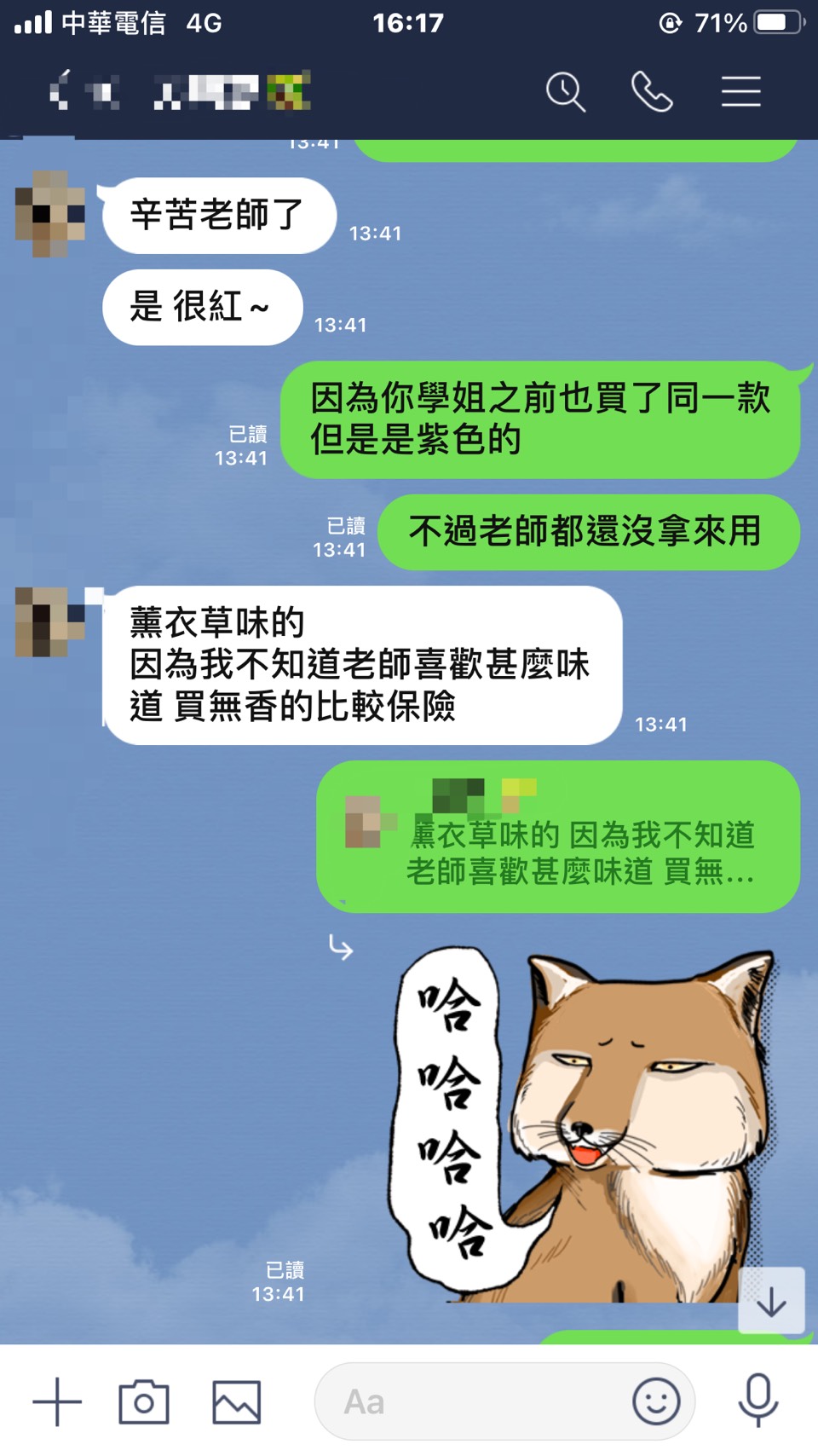818x1456 pixels.
Task: Choose a picture from the gallery
Action: click(x=236, y=1401)
